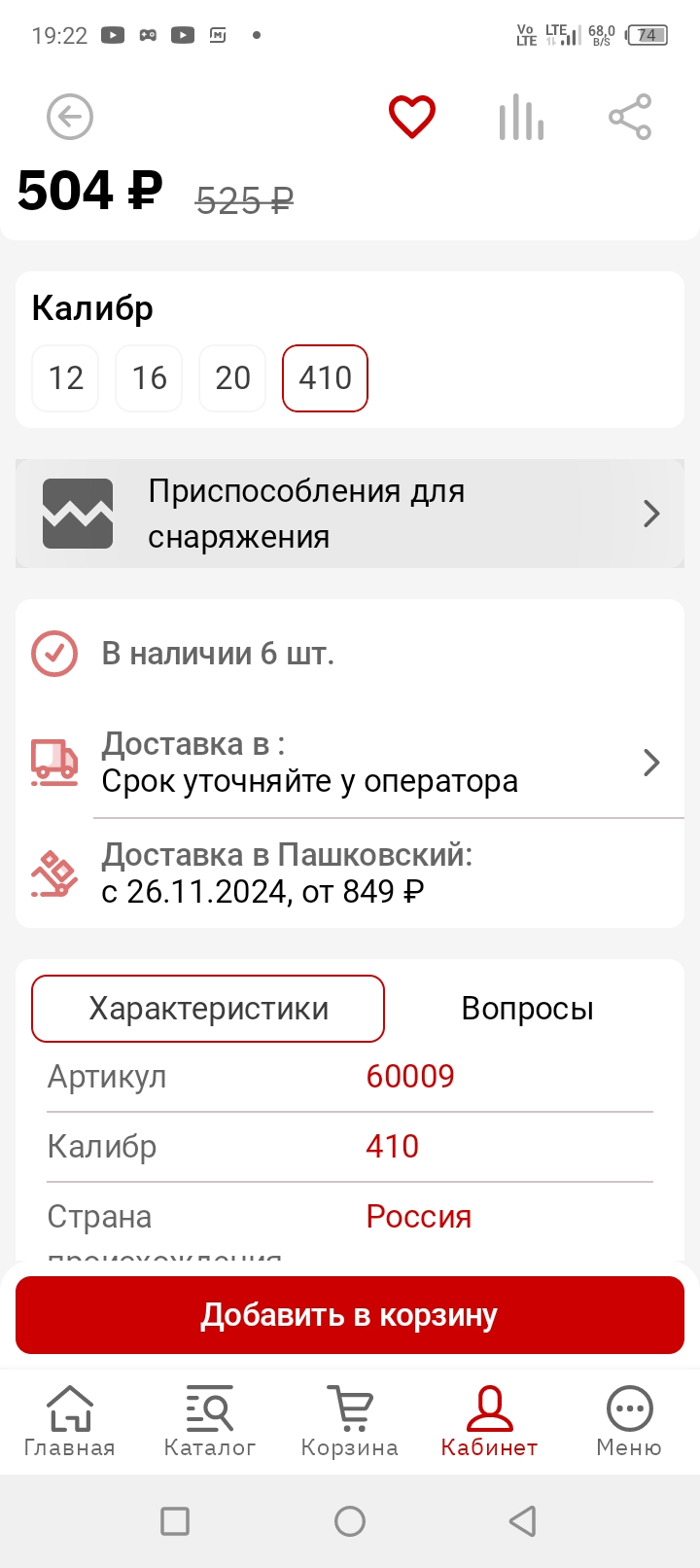700x1568 pixels.
Task: Switch to the Характеристики tab
Action: pos(208,1009)
